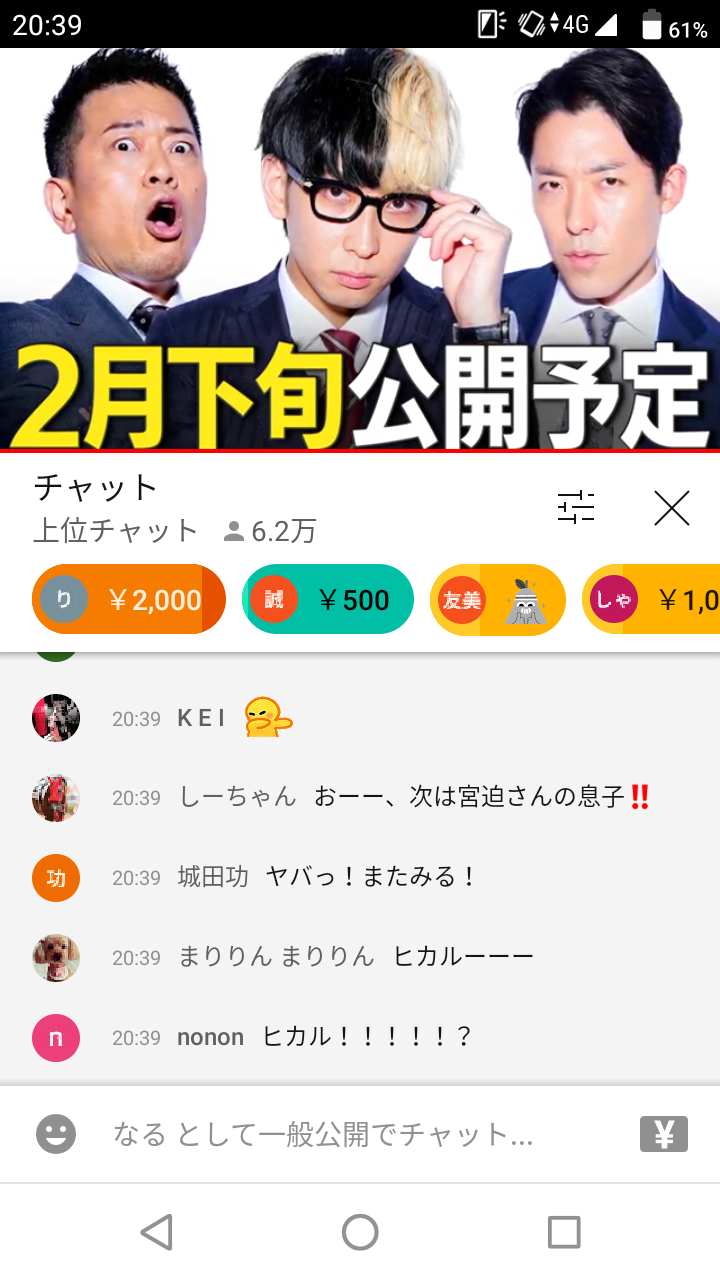Open the ¥500 Super Chat chip

coord(328,599)
